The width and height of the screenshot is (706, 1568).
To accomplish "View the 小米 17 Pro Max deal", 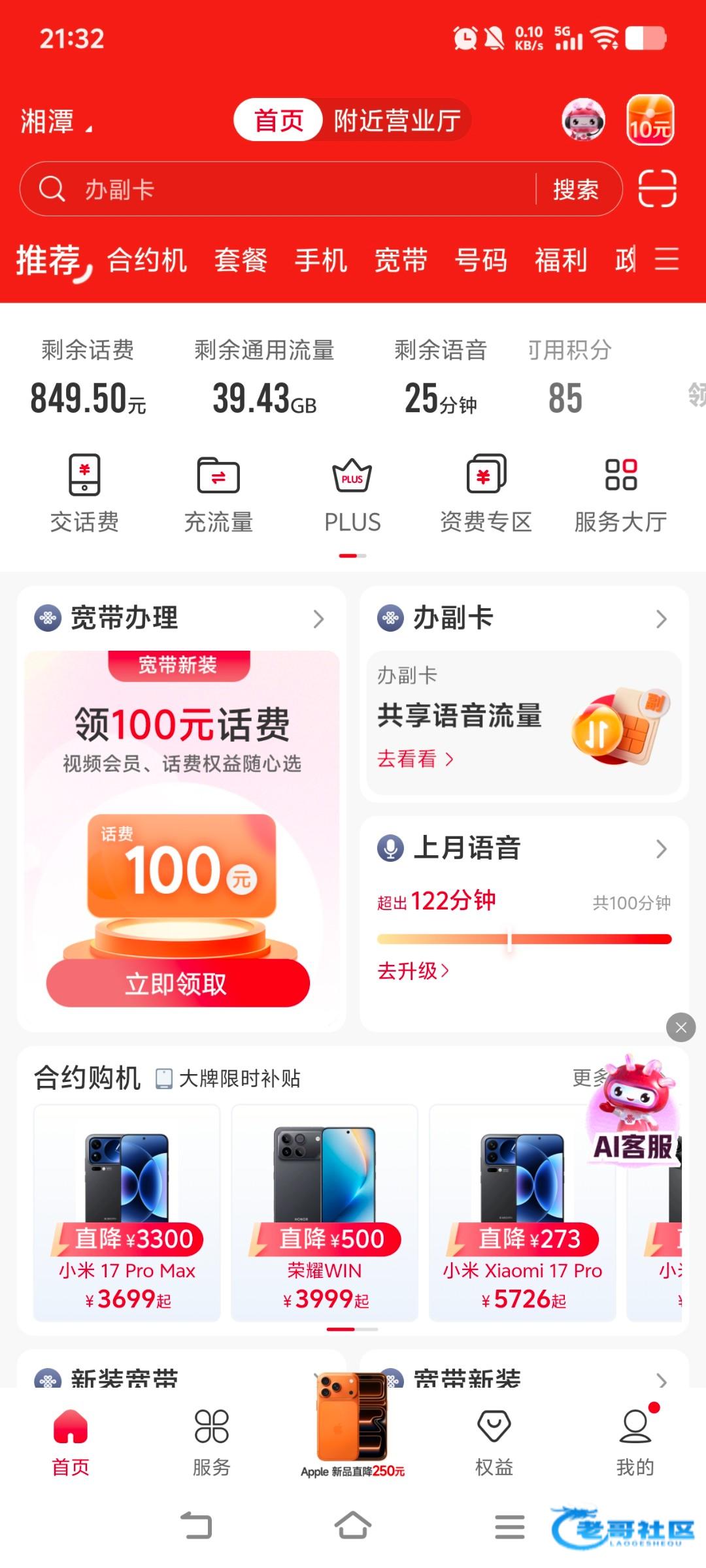I will [127, 1212].
